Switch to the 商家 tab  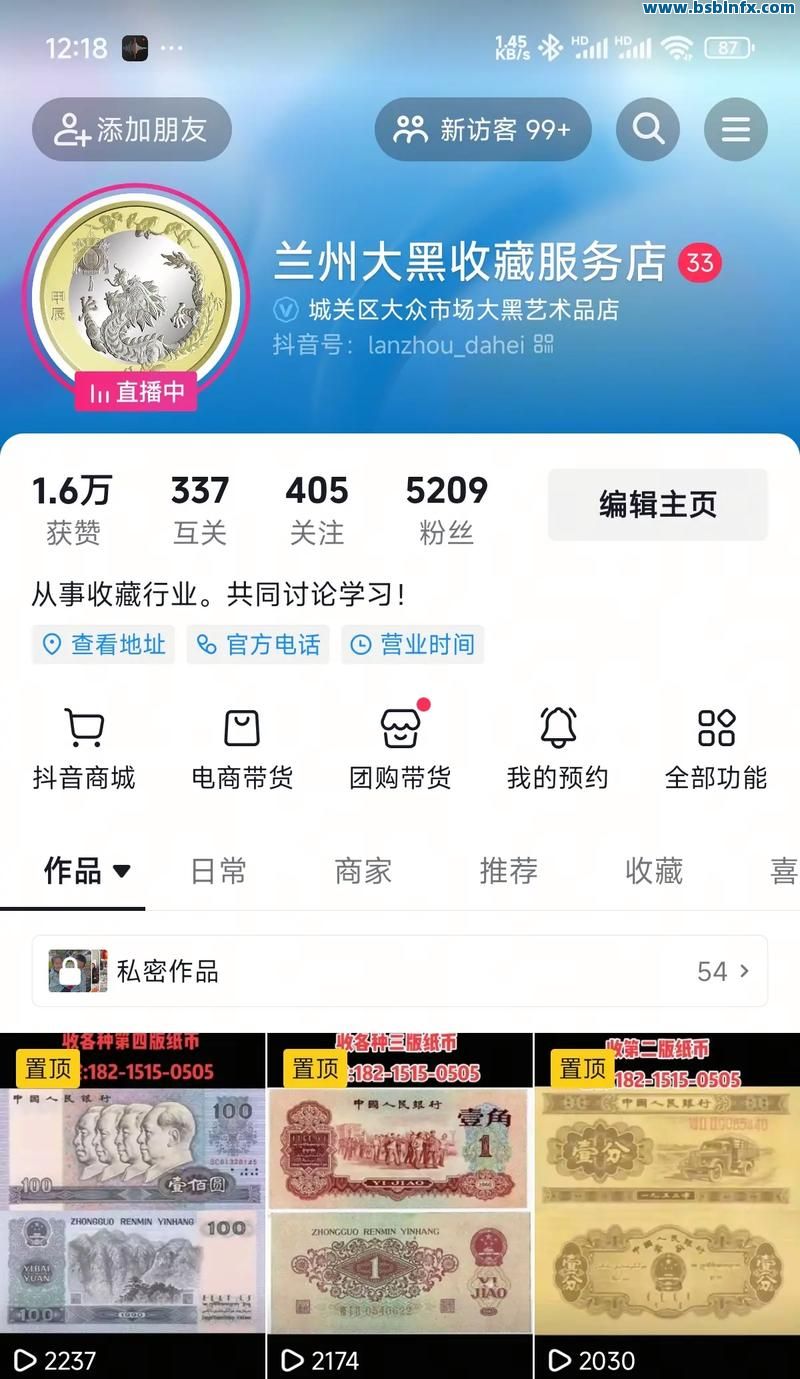click(x=363, y=871)
